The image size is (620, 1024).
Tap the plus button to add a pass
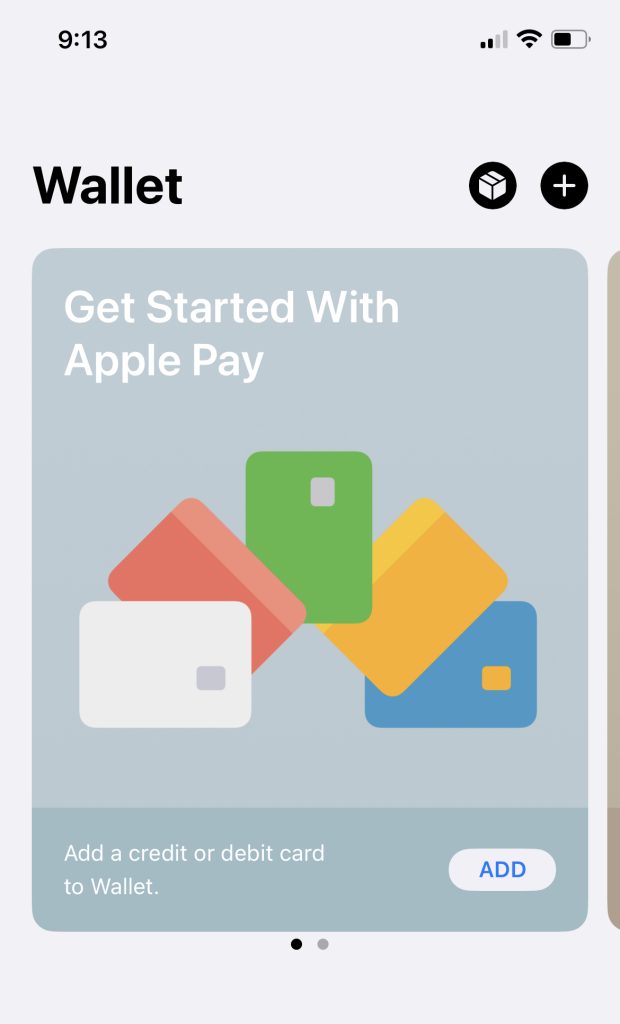click(564, 186)
